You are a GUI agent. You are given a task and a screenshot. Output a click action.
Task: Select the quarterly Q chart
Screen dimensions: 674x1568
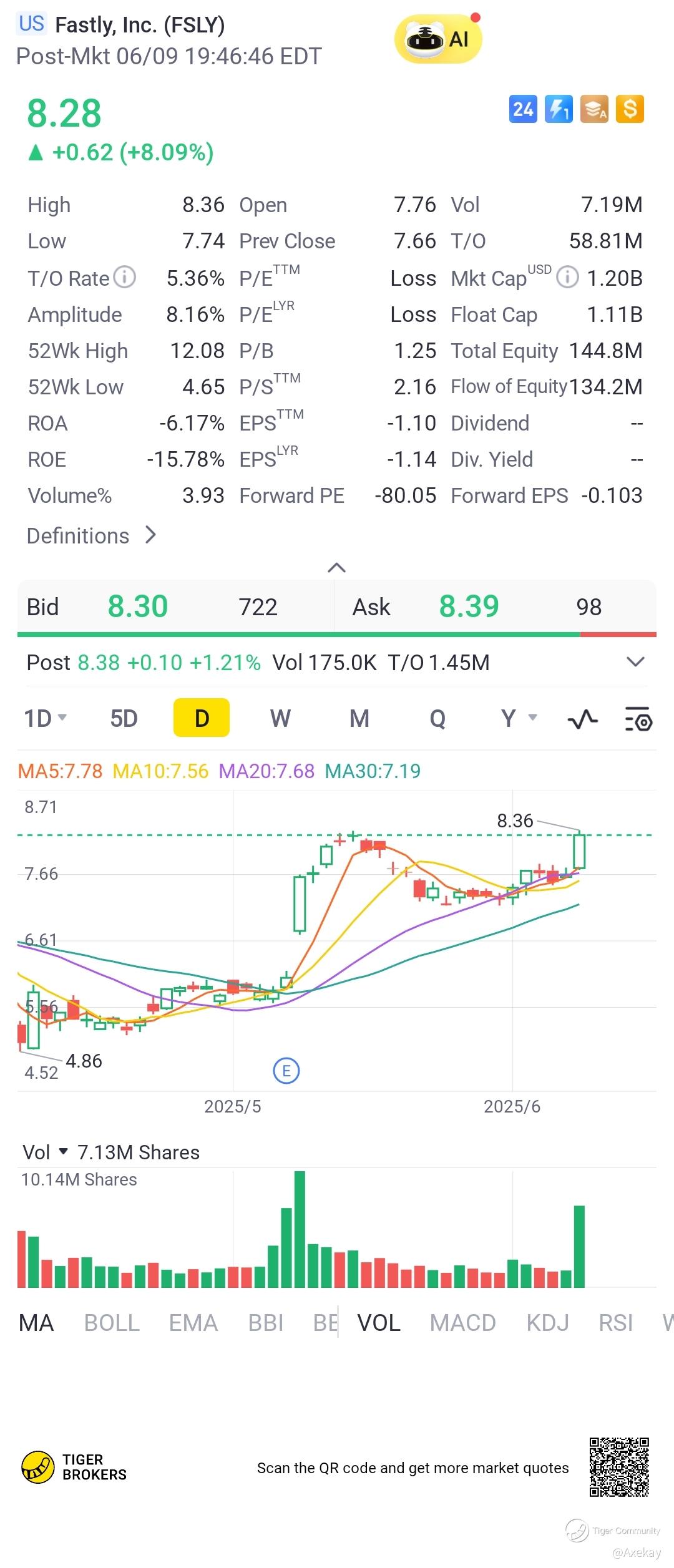point(437,718)
